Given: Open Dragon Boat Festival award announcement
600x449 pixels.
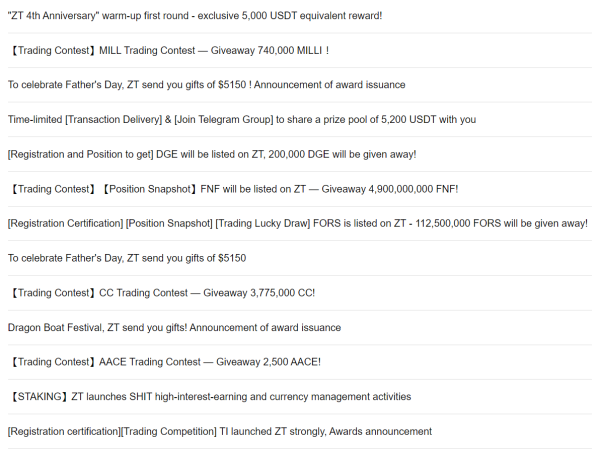Looking at the screenshot, I should click(x=174, y=327).
